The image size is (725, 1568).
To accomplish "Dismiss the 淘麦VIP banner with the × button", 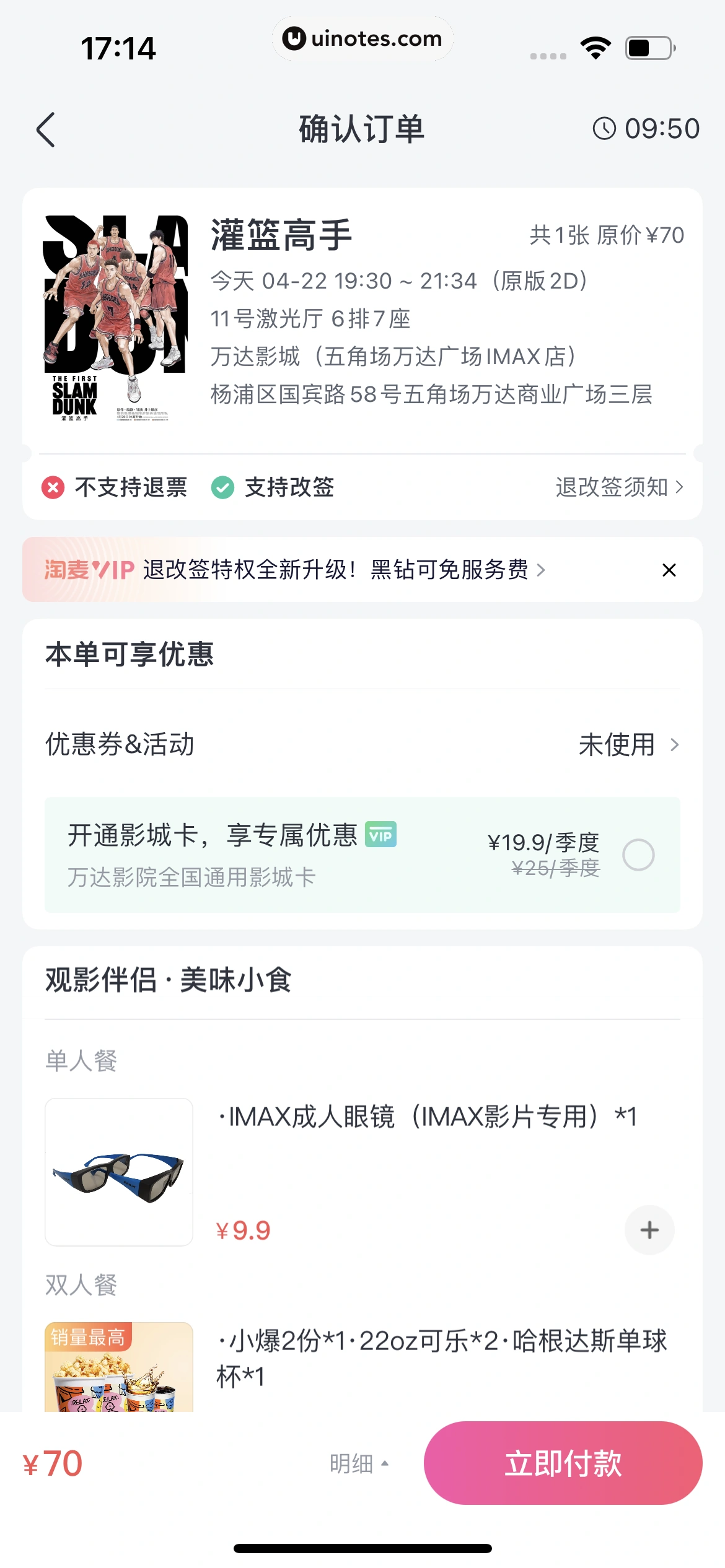I will coord(669,570).
